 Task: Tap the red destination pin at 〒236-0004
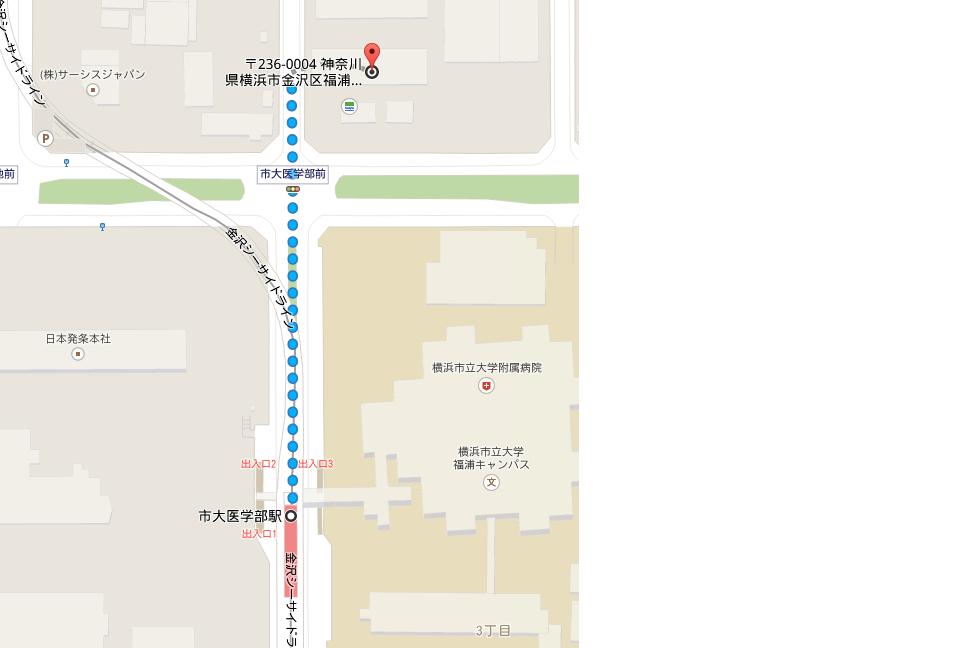(x=372, y=55)
